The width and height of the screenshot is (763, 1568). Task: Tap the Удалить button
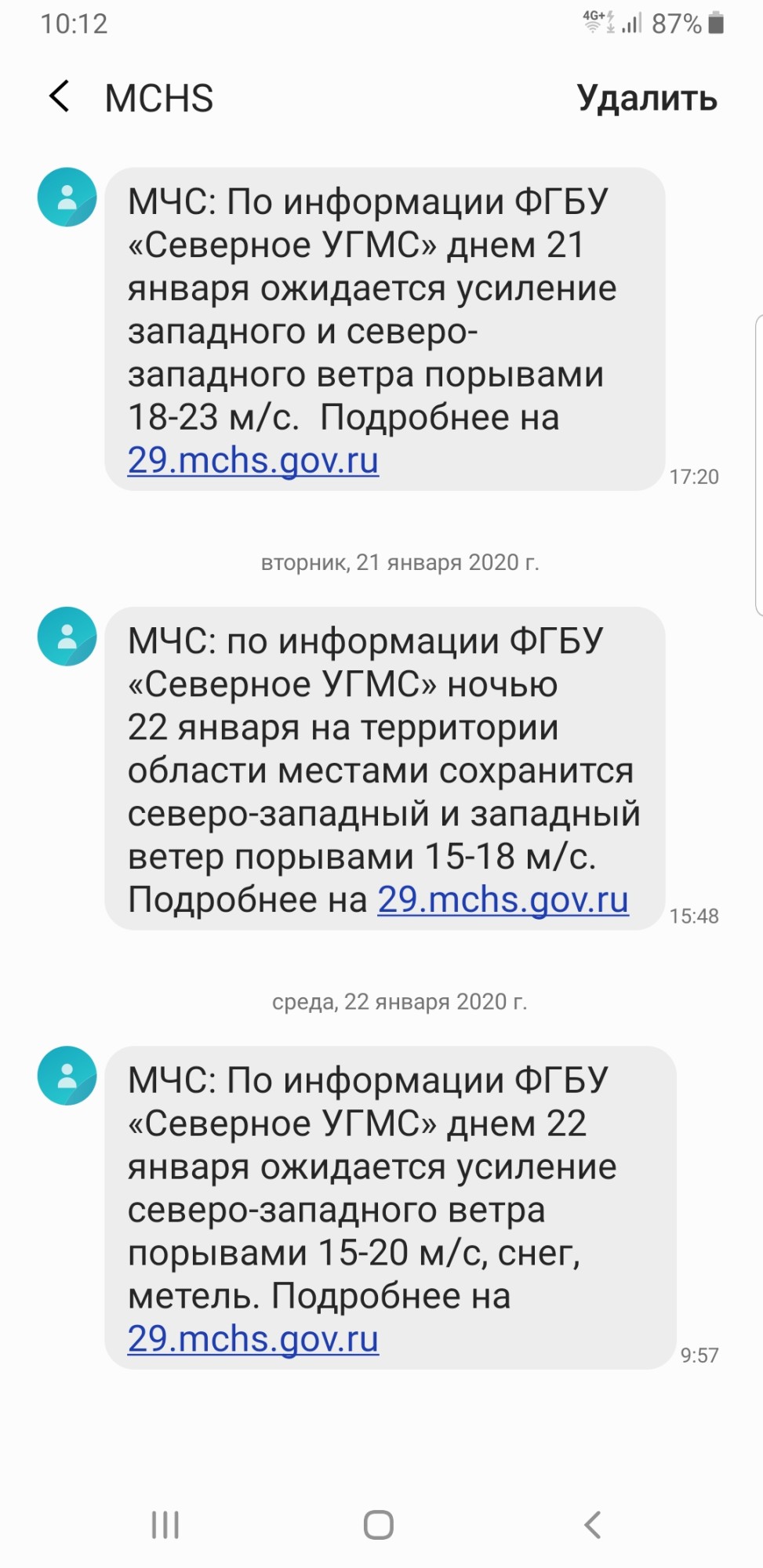647,99
